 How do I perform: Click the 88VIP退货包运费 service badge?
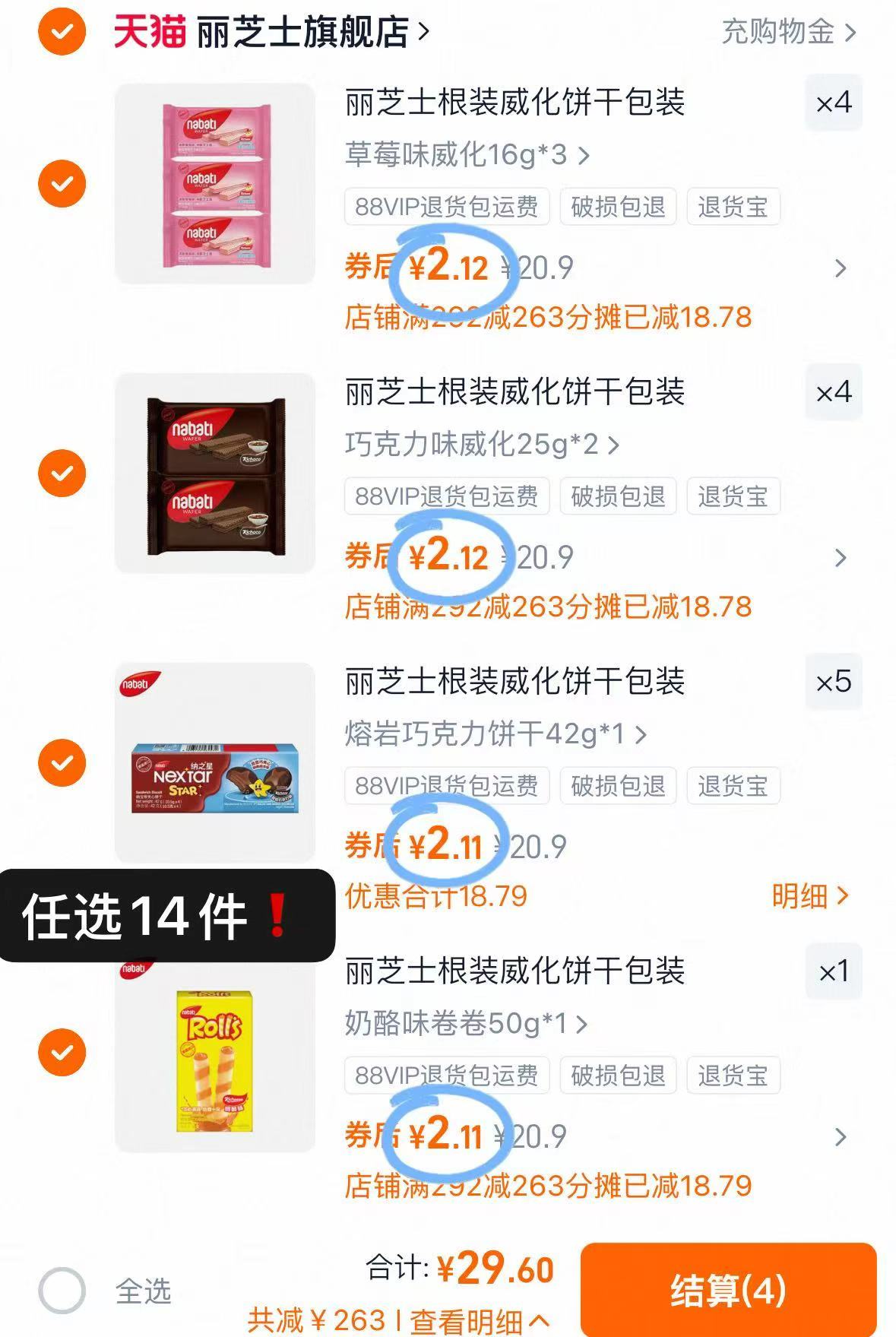pos(445,207)
